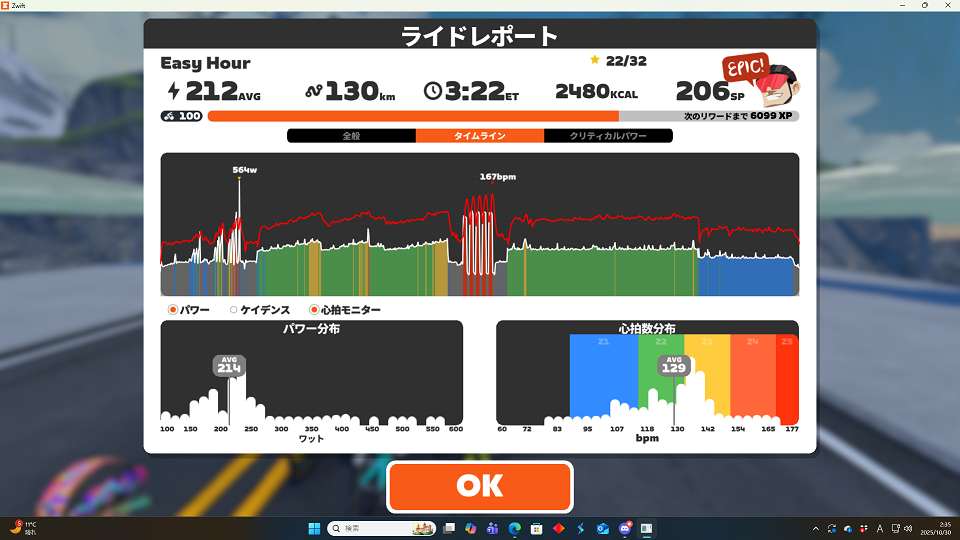Switch to the 全般 tab
960x540 pixels.
(x=351, y=136)
